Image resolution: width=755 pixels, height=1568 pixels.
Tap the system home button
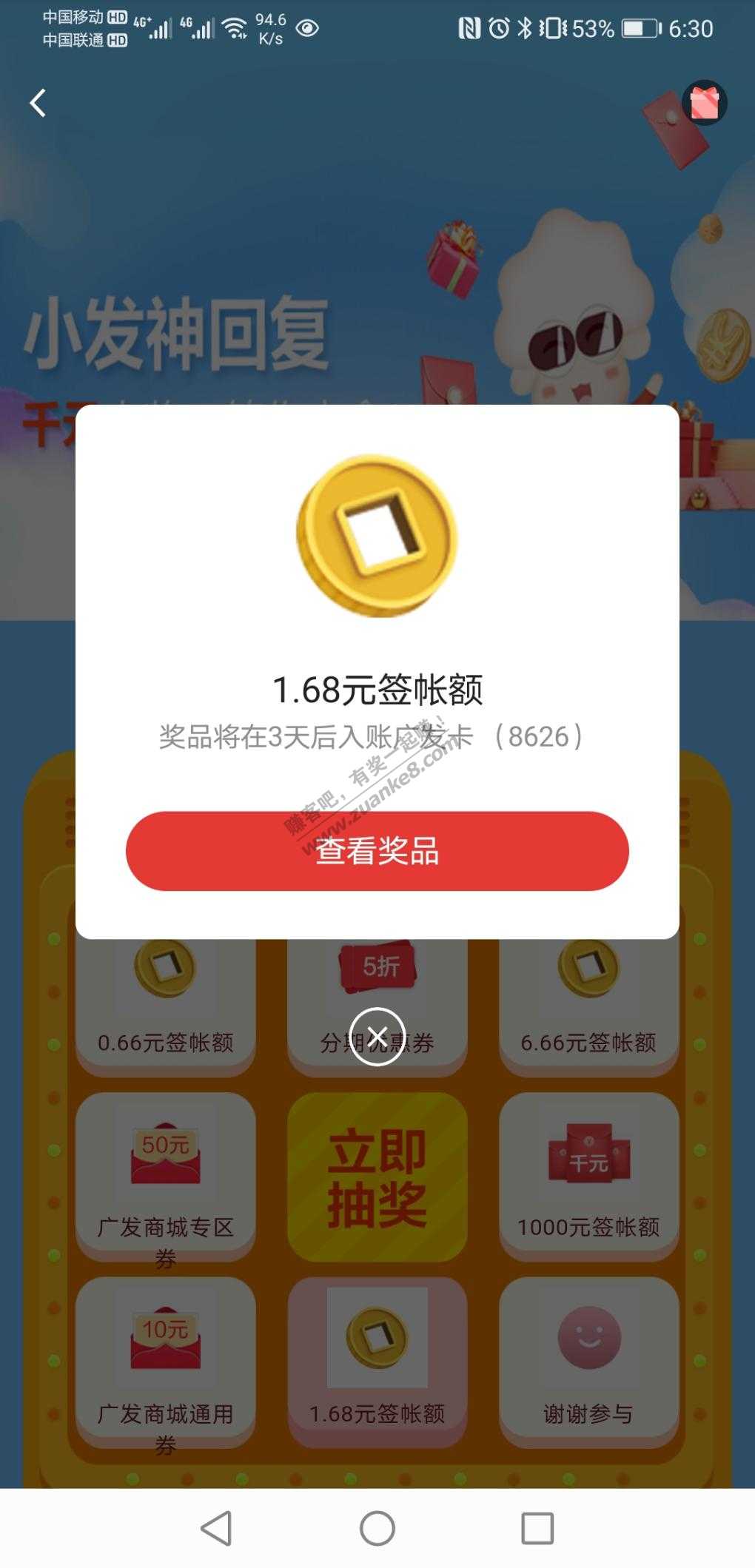pyautogui.click(x=377, y=1528)
